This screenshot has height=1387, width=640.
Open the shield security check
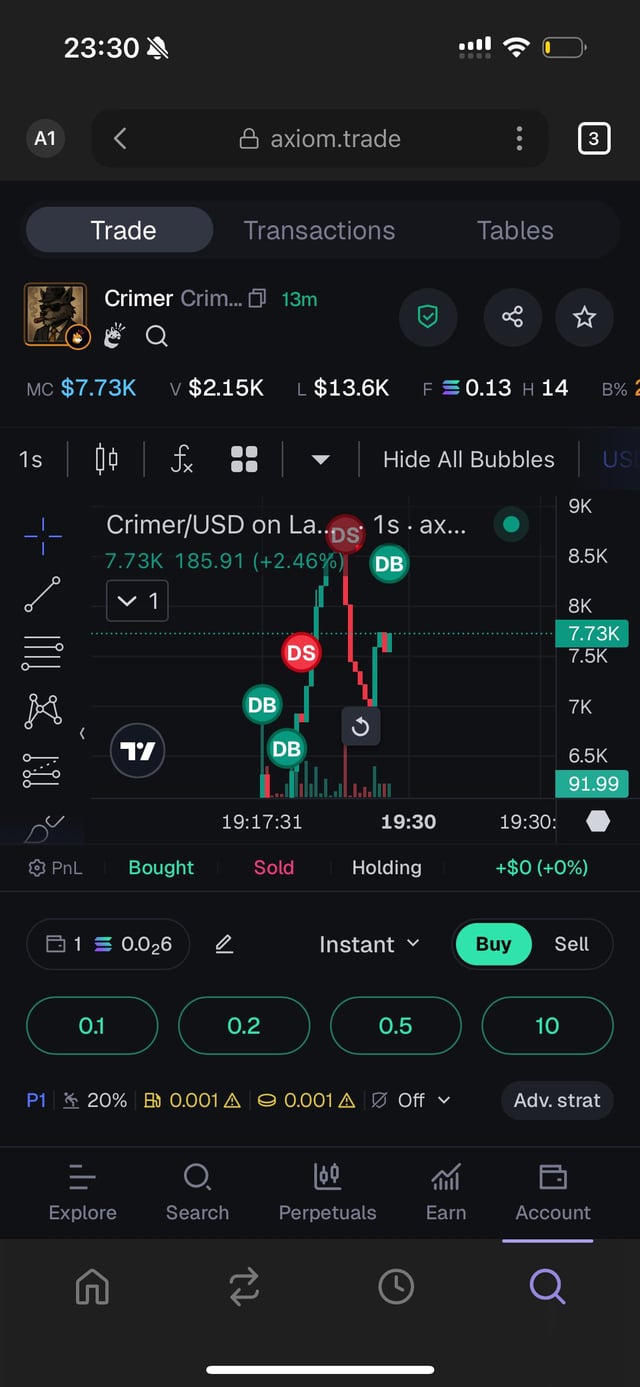pos(428,318)
